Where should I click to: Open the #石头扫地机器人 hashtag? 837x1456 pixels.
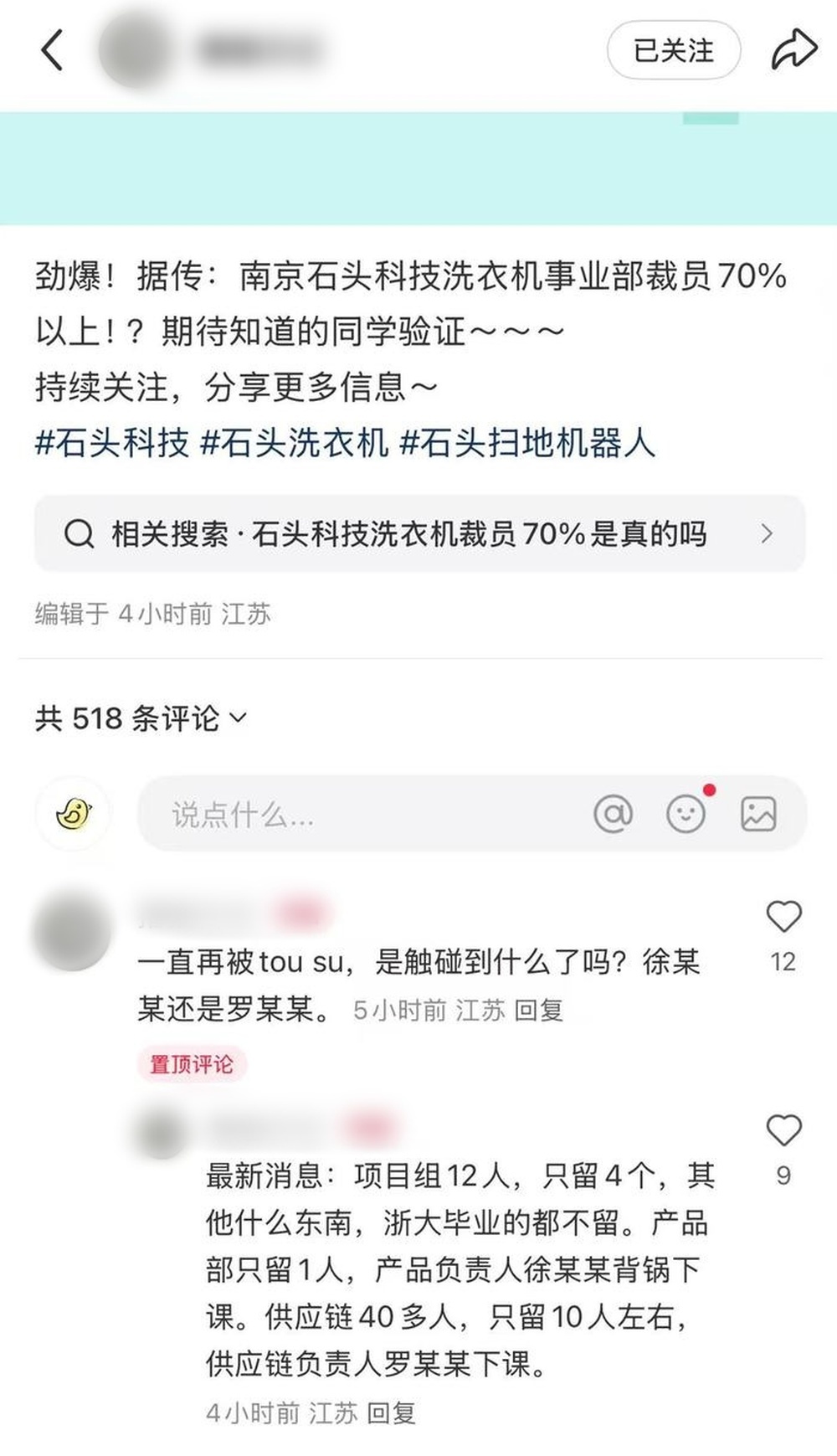527,442
